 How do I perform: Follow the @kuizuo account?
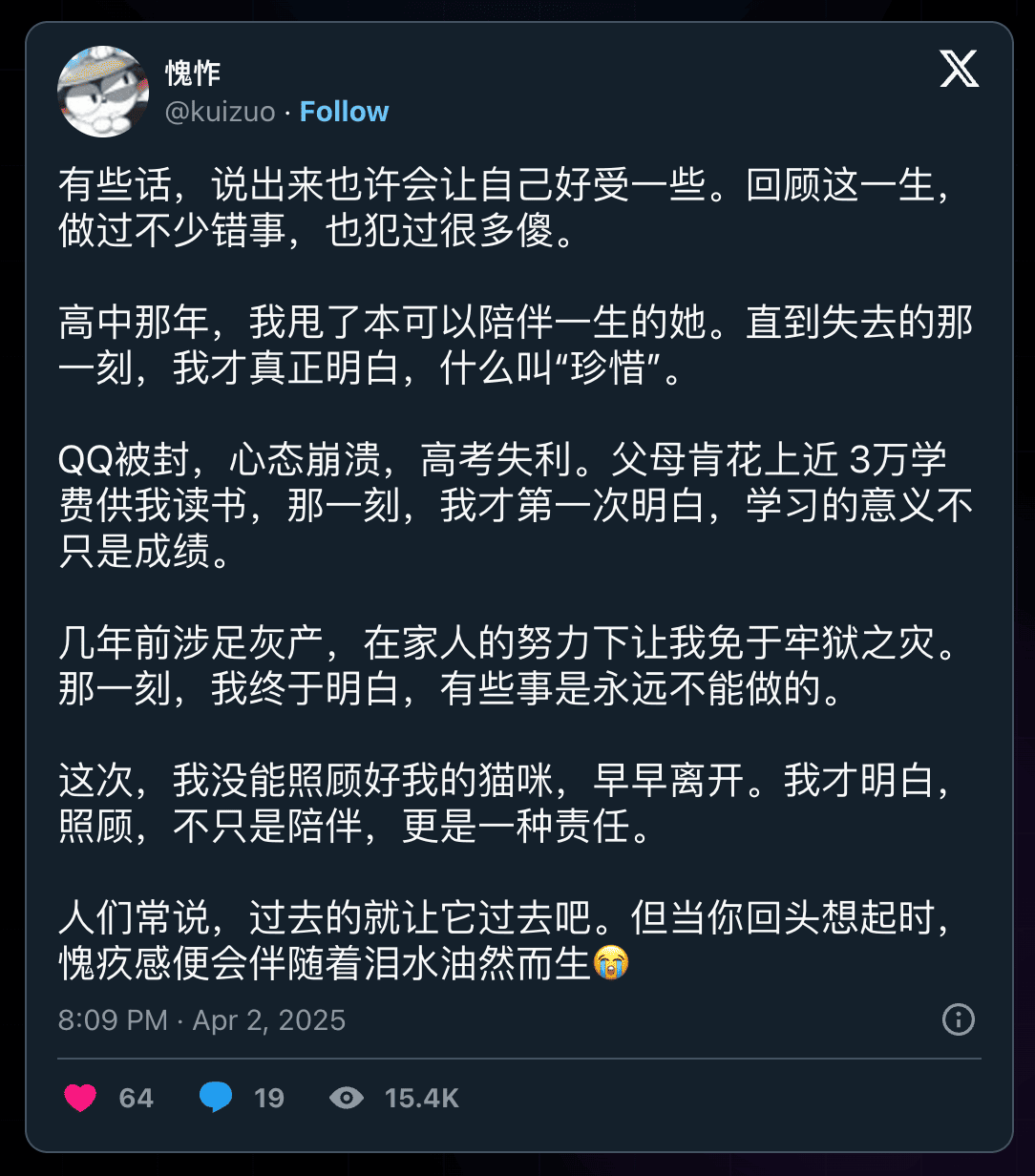click(x=344, y=112)
